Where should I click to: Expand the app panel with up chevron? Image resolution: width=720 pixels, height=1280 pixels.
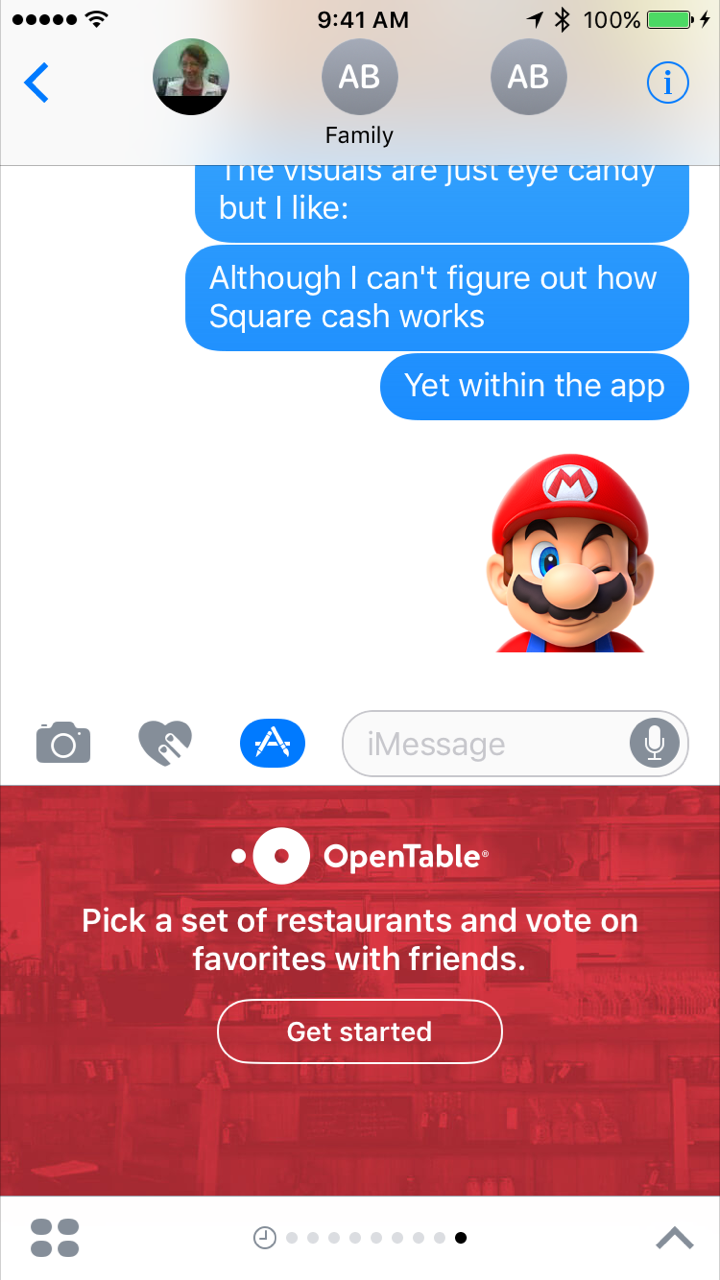click(675, 1238)
